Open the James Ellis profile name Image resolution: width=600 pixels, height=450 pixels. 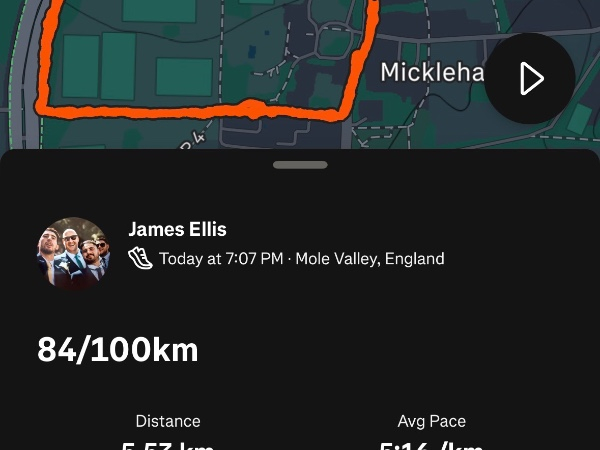point(179,229)
